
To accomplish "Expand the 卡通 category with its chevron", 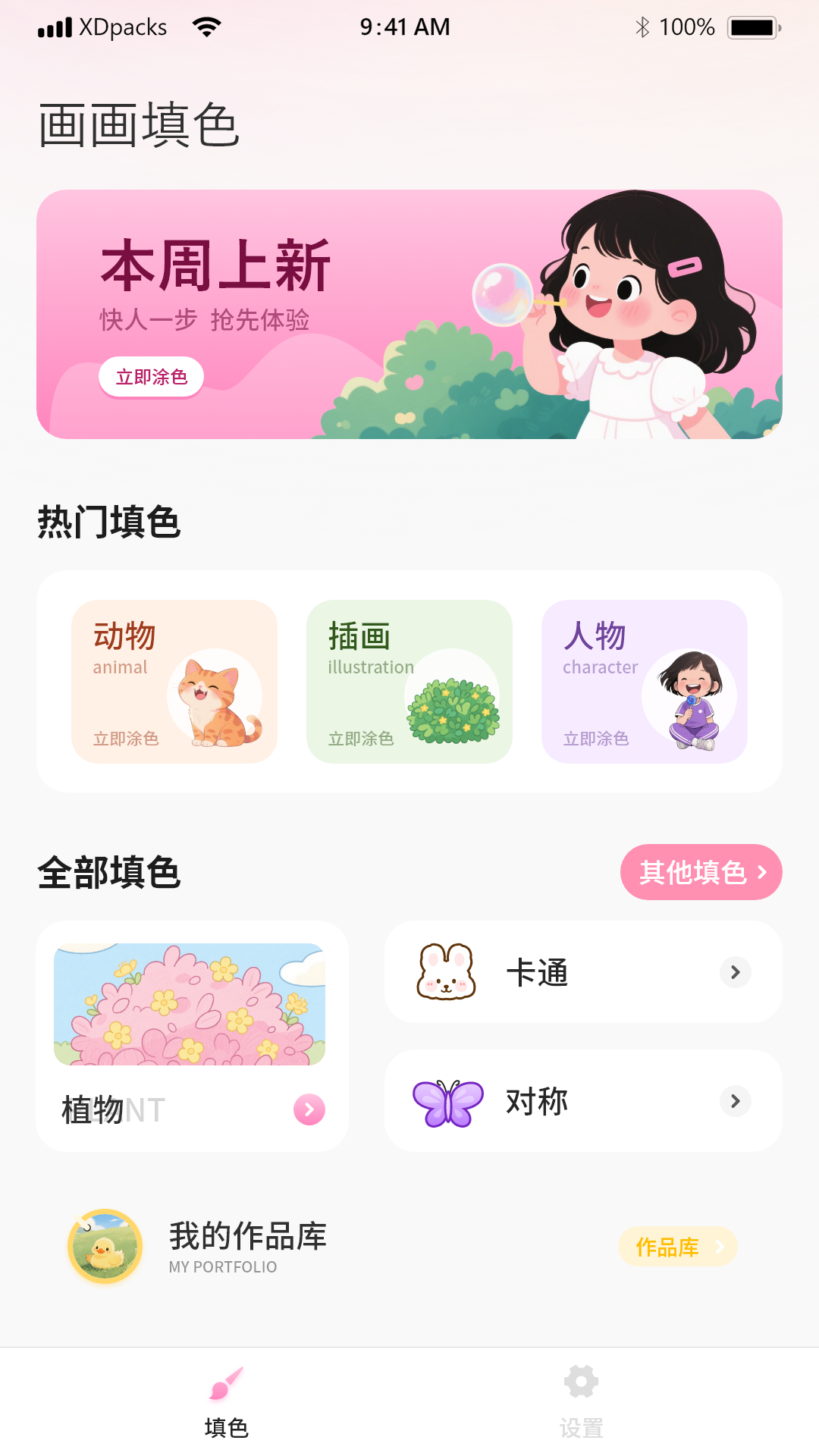I will tap(734, 972).
